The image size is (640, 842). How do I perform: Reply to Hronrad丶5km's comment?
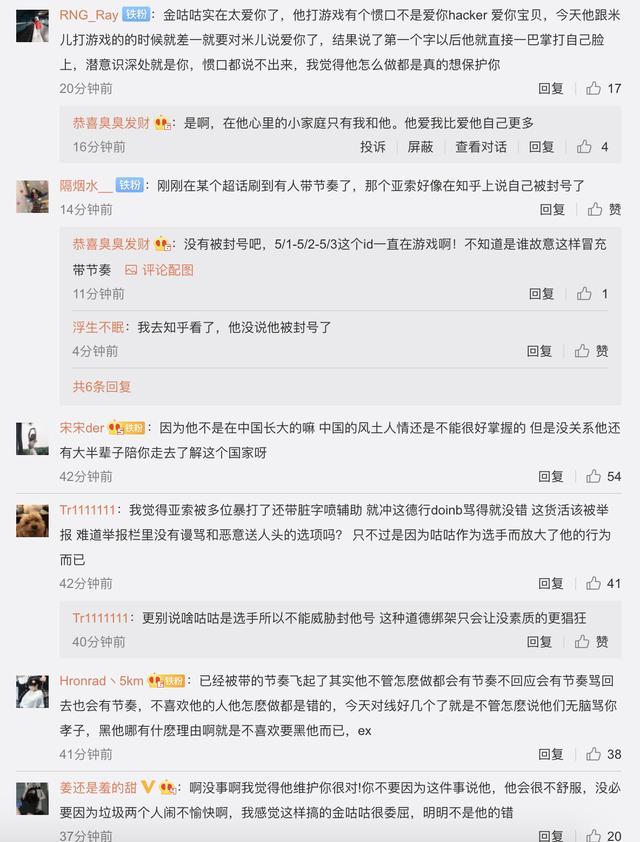point(551,754)
